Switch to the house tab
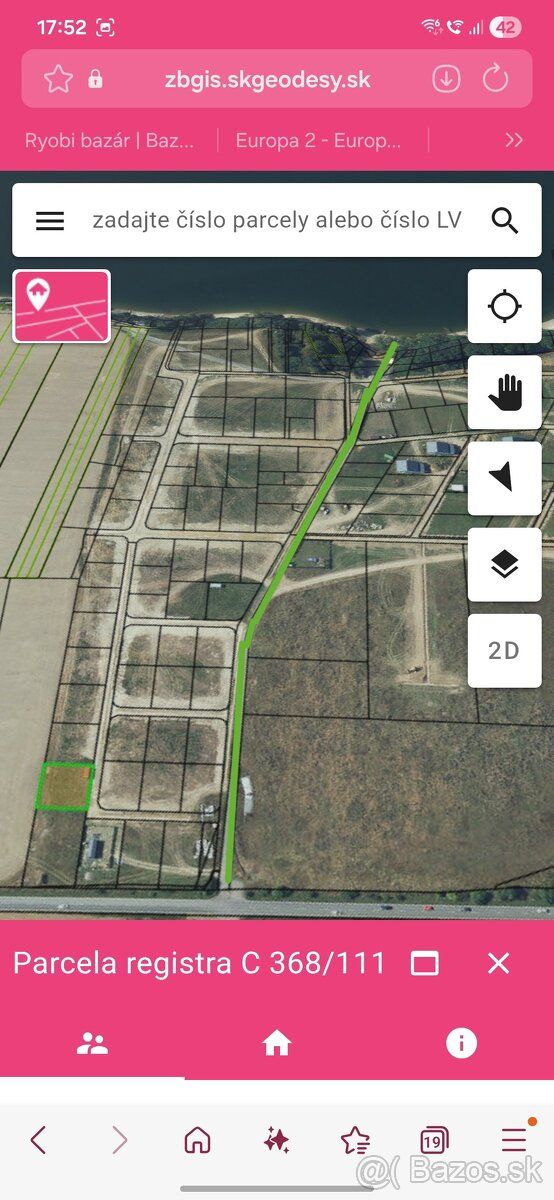 click(277, 1044)
